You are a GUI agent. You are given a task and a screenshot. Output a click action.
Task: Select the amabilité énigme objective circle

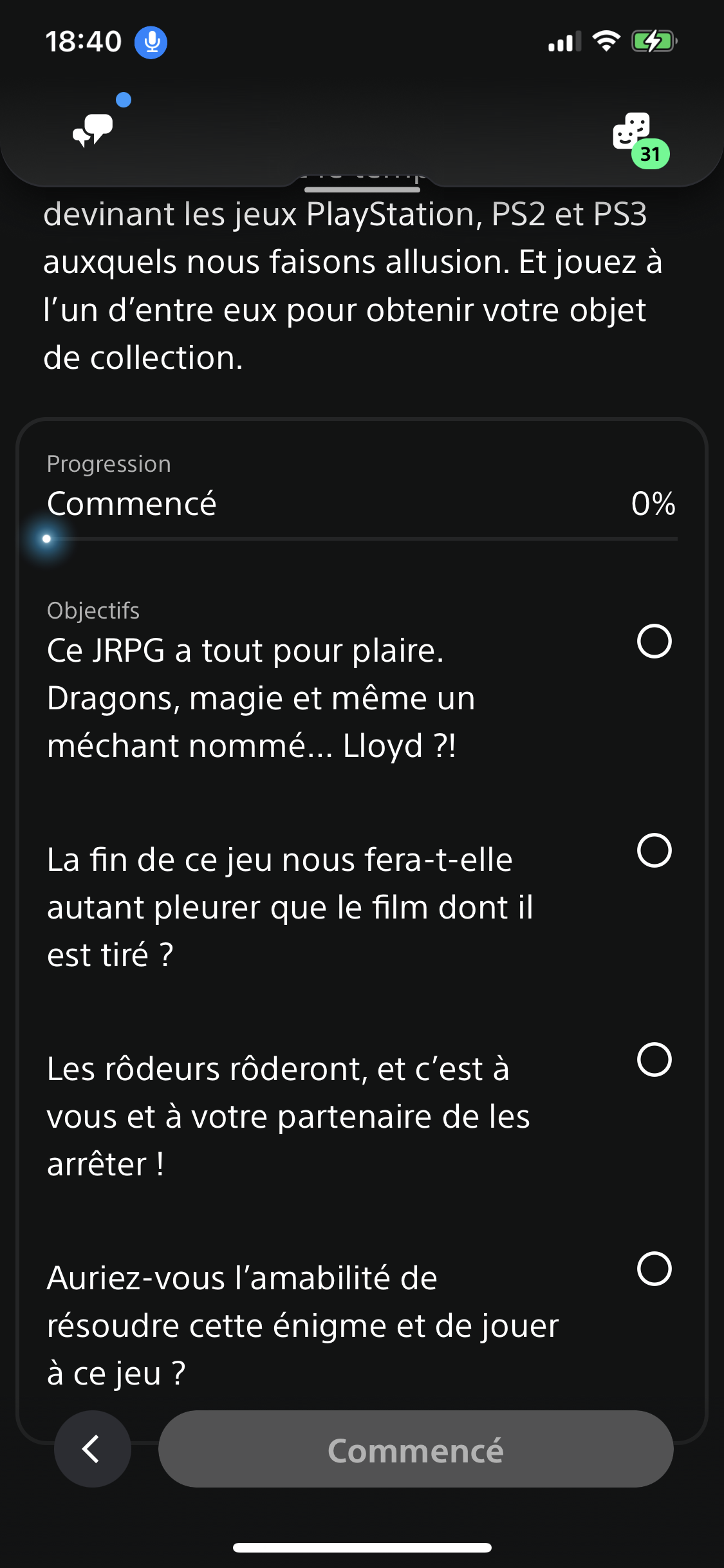pyautogui.click(x=654, y=1269)
